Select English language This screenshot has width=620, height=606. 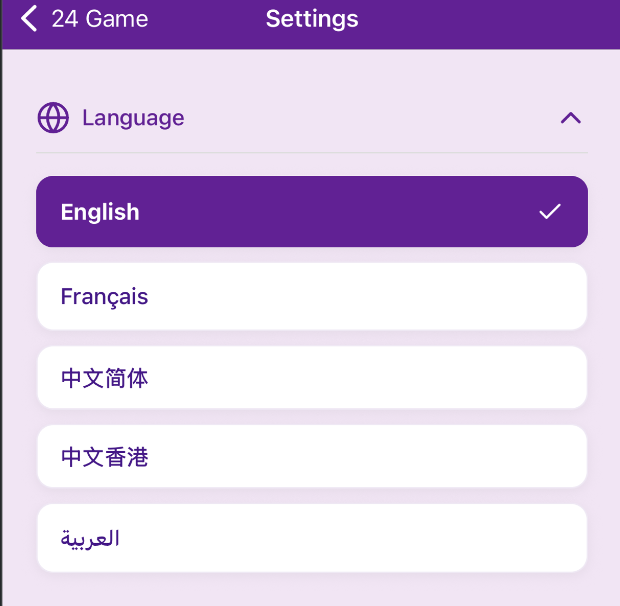(x=311, y=212)
